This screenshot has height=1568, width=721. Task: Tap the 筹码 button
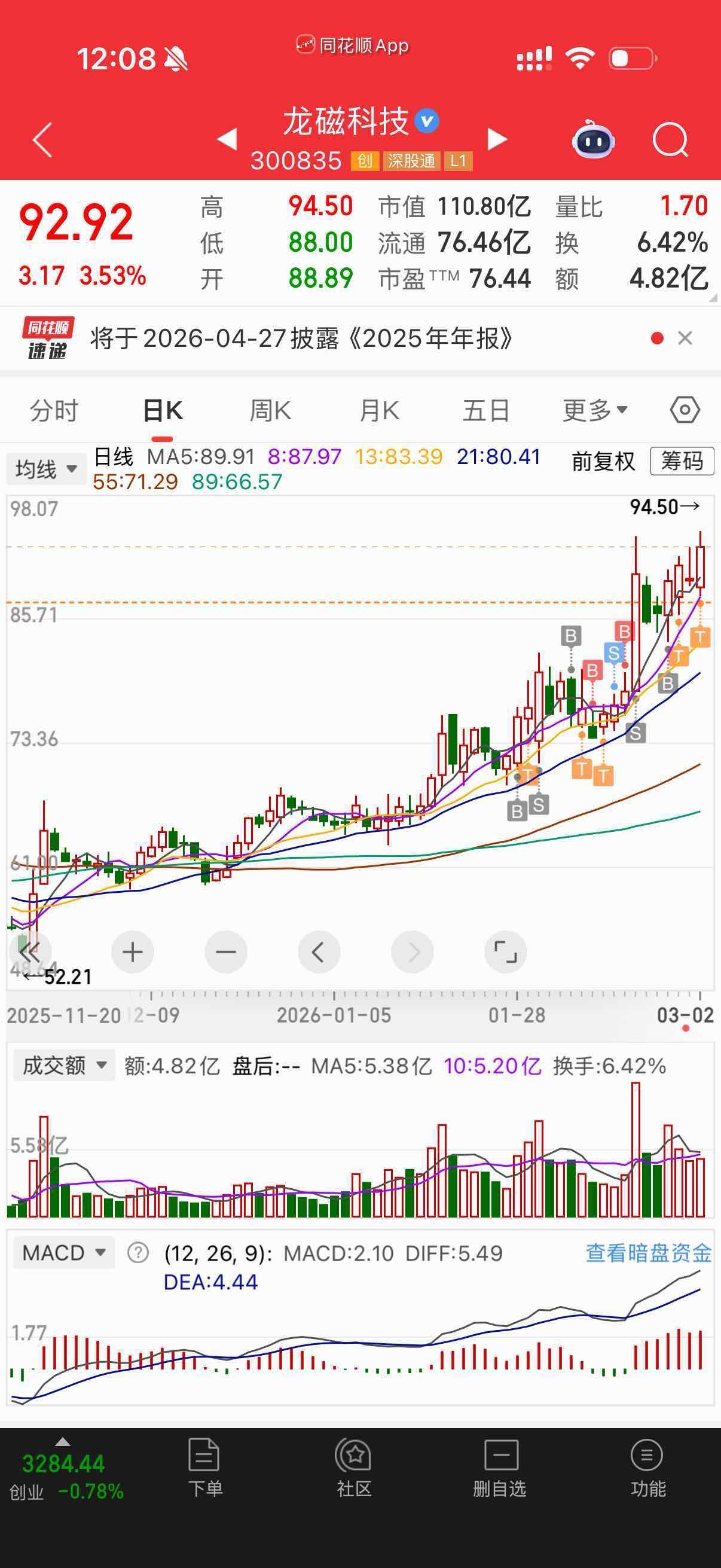coord(682,461)
